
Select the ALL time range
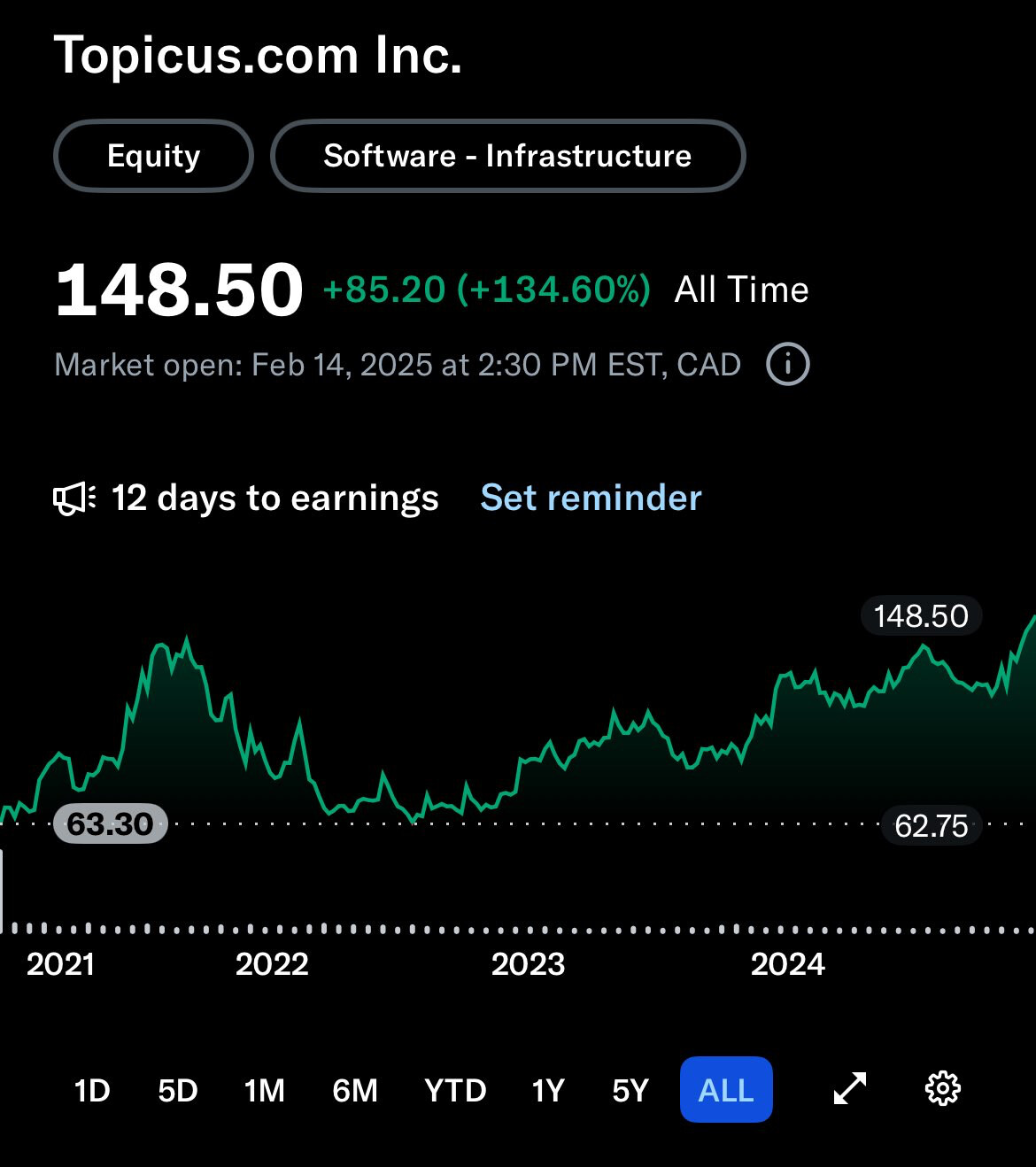726,1090
